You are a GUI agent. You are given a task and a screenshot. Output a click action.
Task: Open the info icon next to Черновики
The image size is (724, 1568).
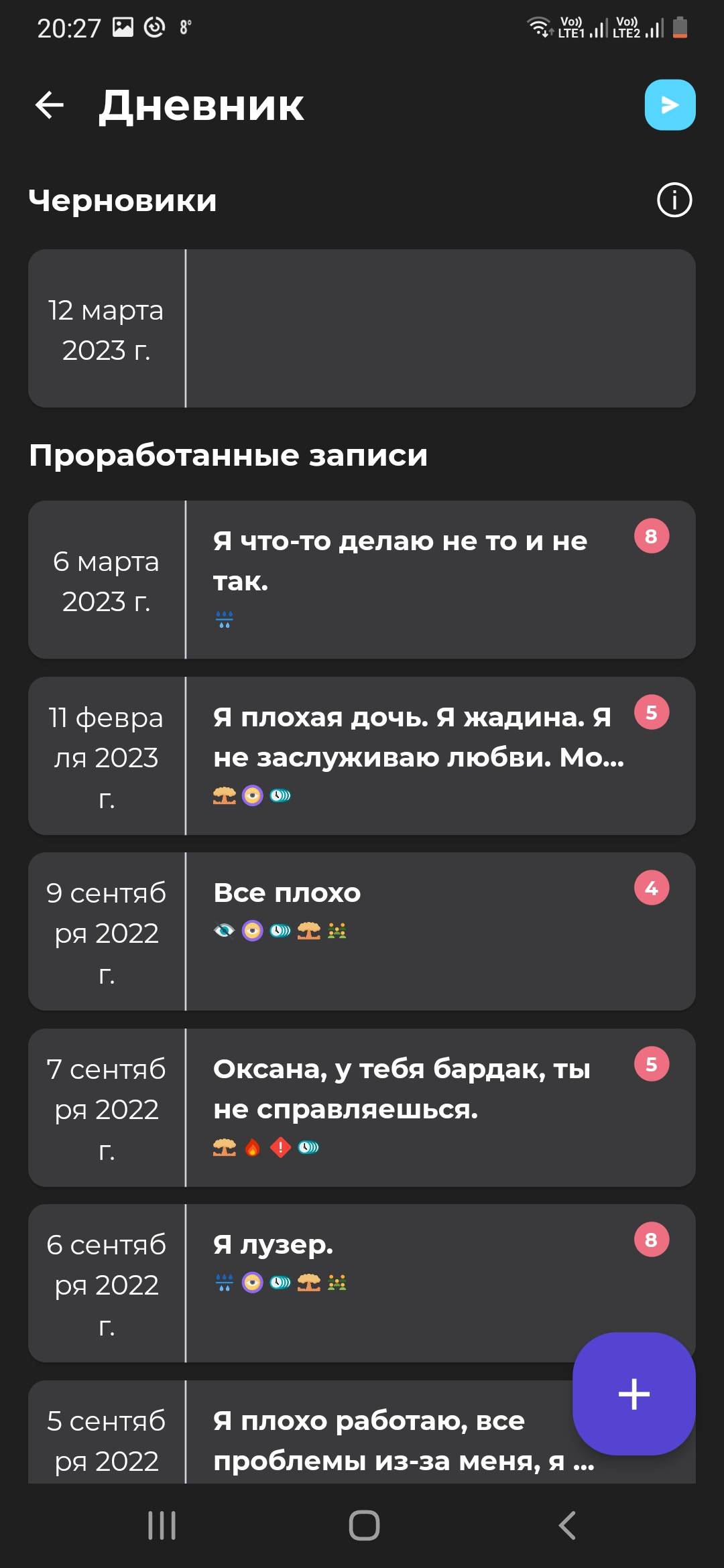674,200
